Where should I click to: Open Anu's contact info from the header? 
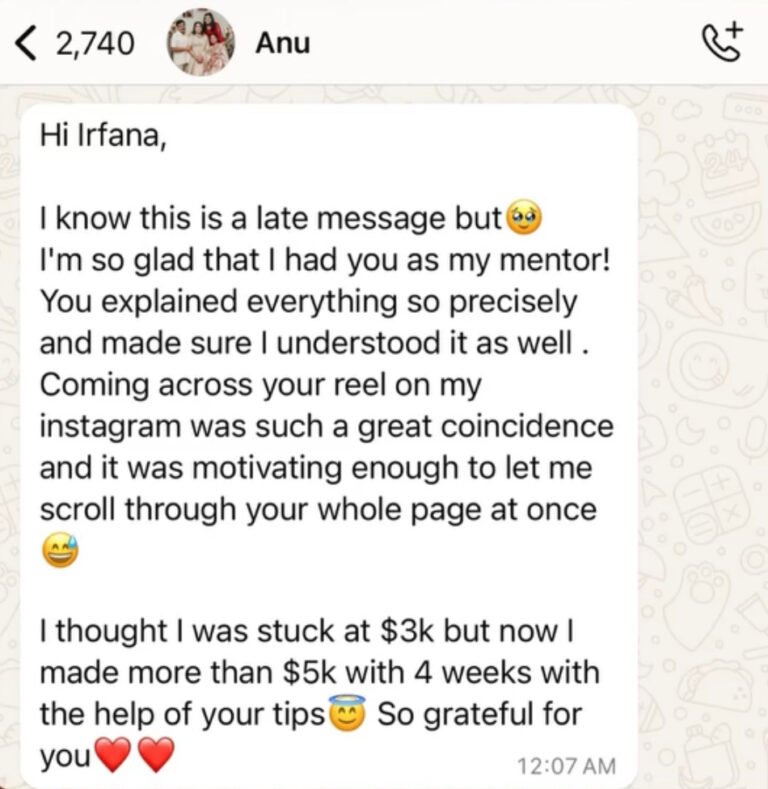283,43
